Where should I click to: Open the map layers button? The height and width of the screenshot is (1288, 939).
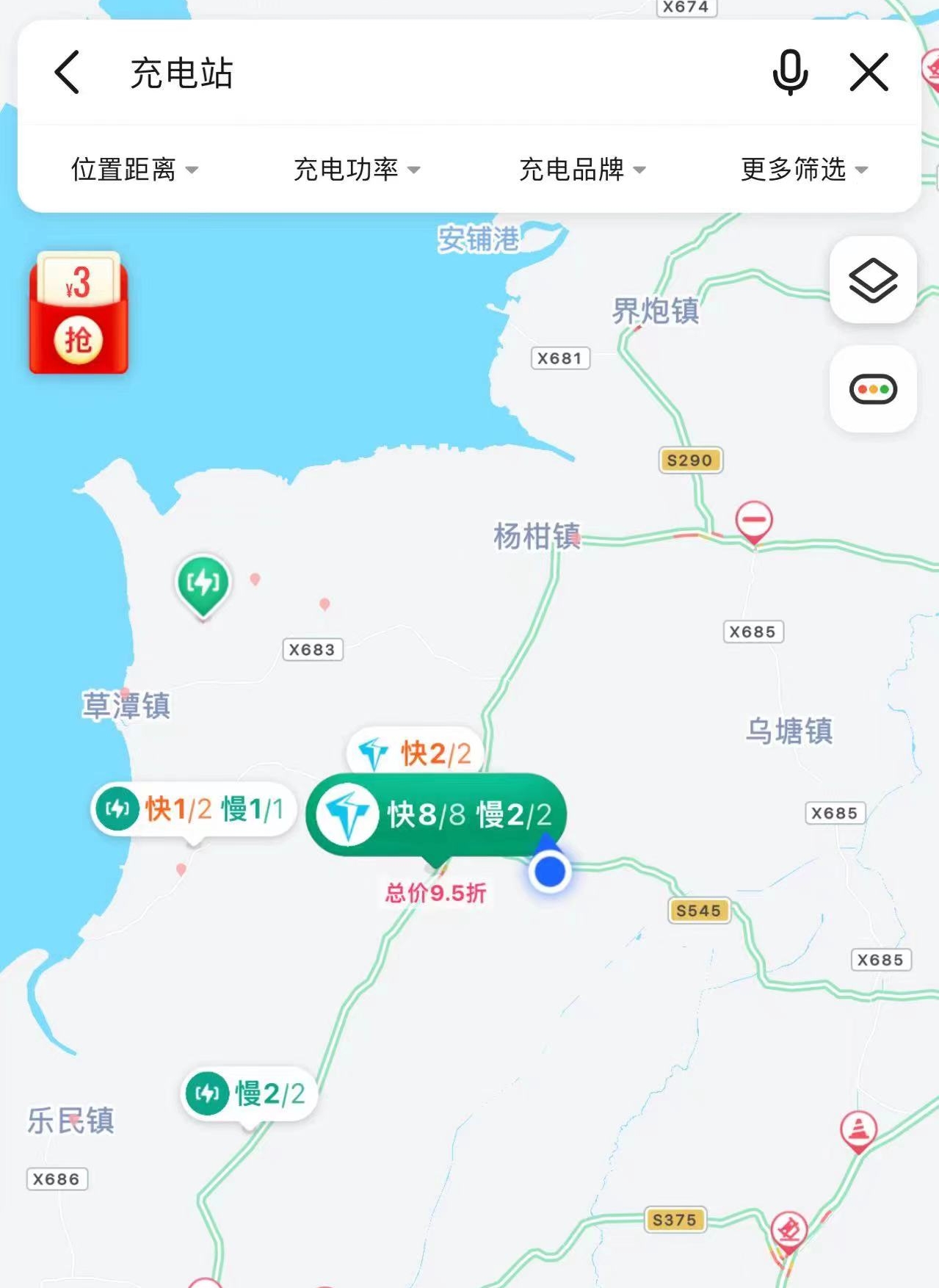(x=872, y=280)
